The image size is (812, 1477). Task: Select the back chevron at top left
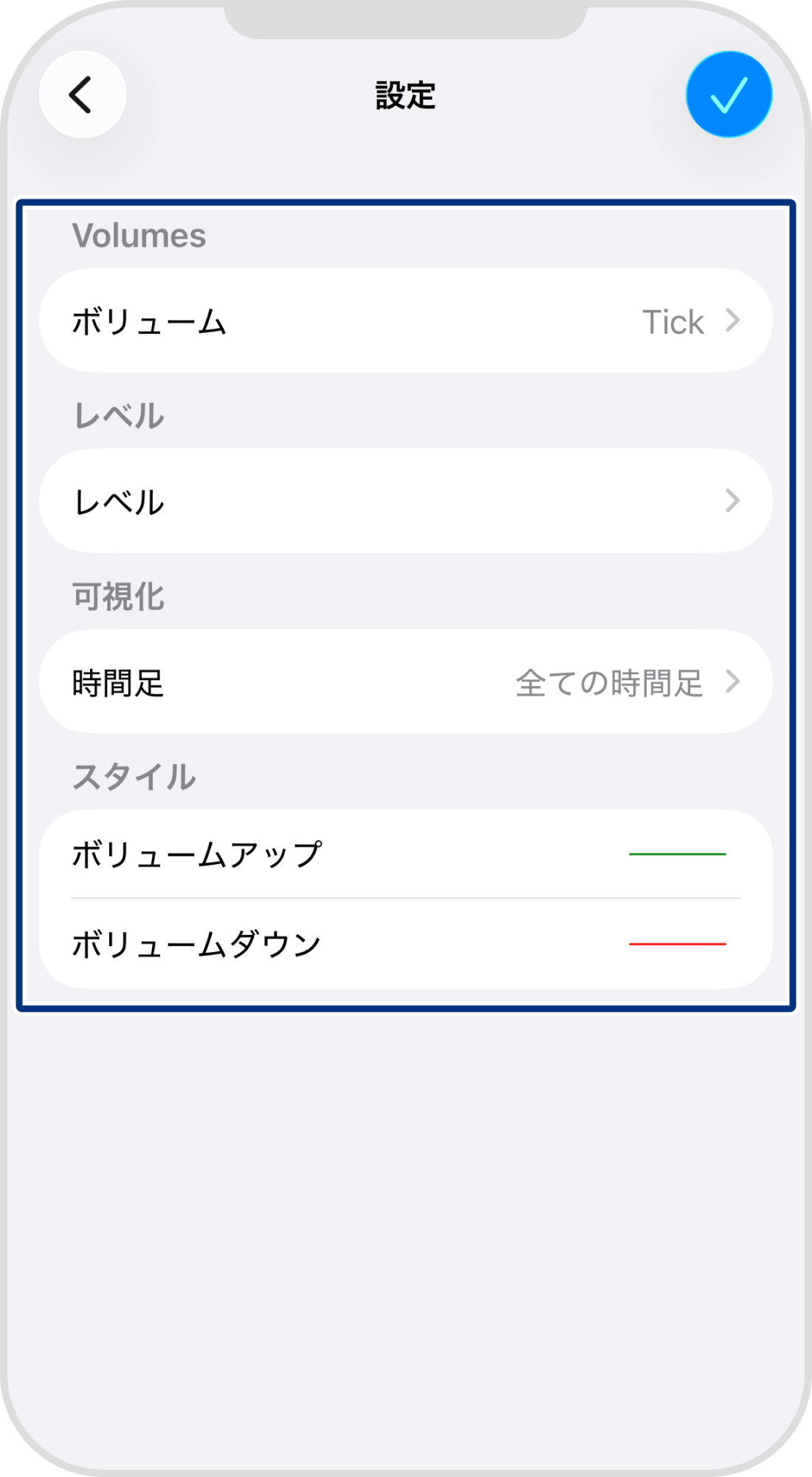(81, 95)
